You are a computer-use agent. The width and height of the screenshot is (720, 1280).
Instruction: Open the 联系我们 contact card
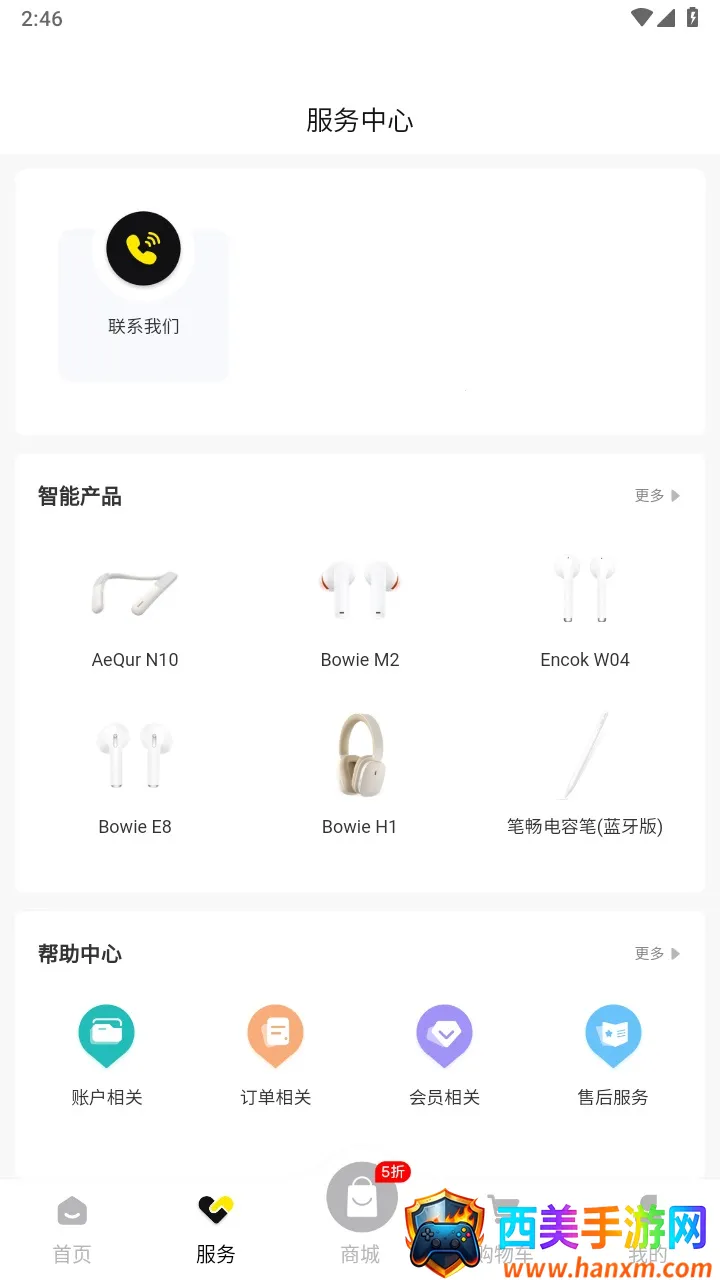tap(144, 290)
